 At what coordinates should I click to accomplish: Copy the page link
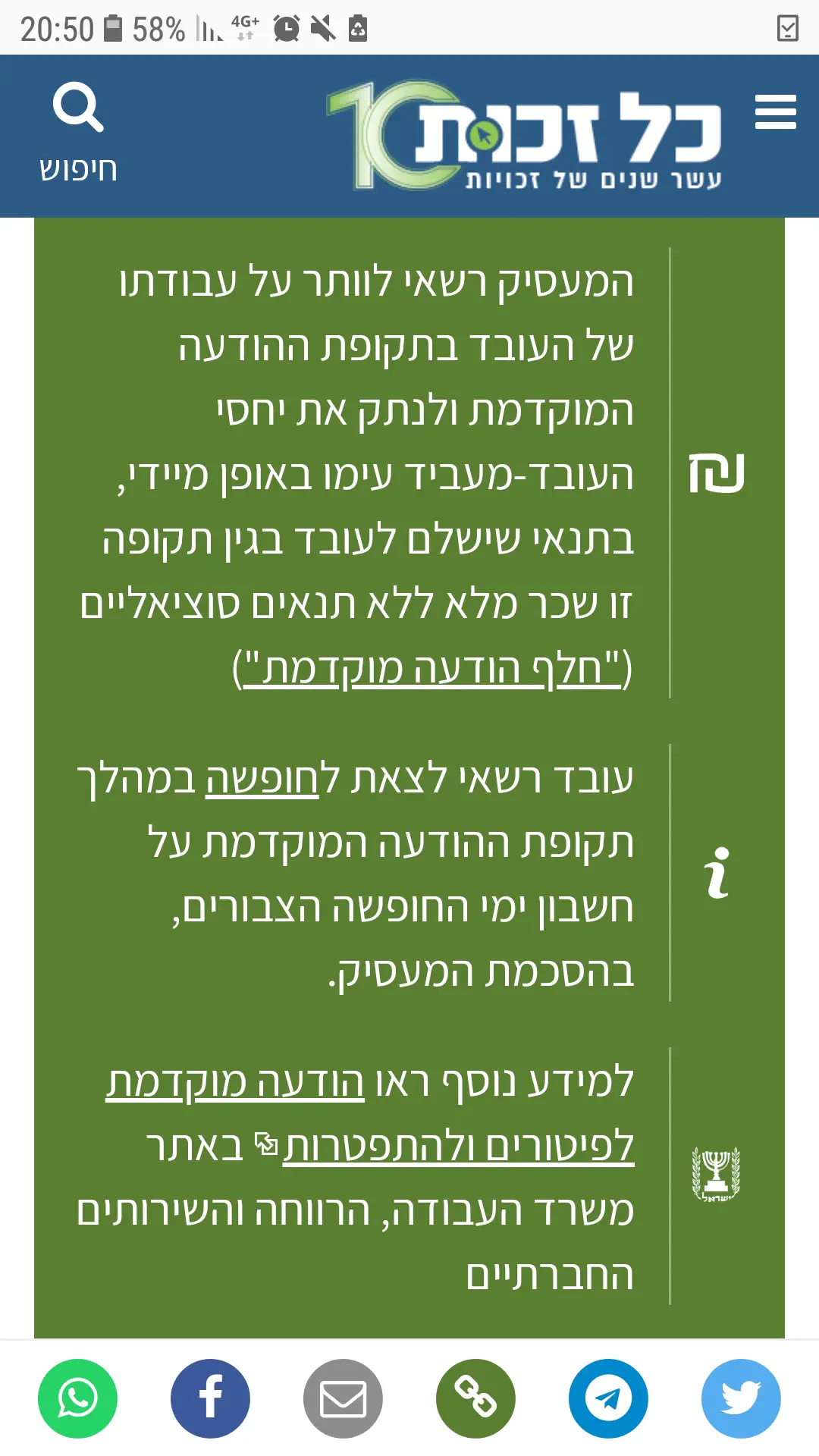pyautogui.click(x=475, y=1398)
